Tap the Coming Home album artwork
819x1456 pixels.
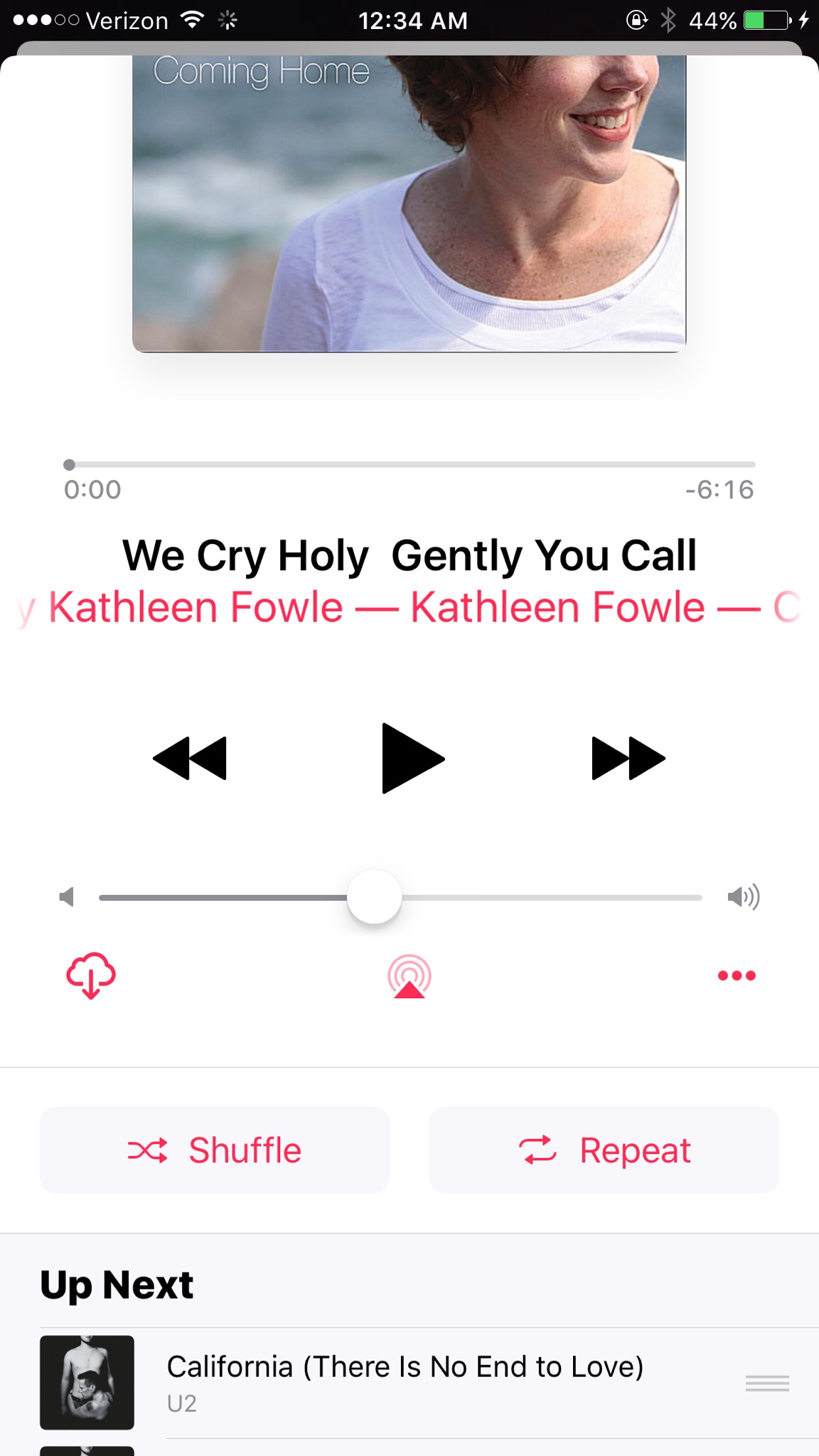click(x=409, y=203)
